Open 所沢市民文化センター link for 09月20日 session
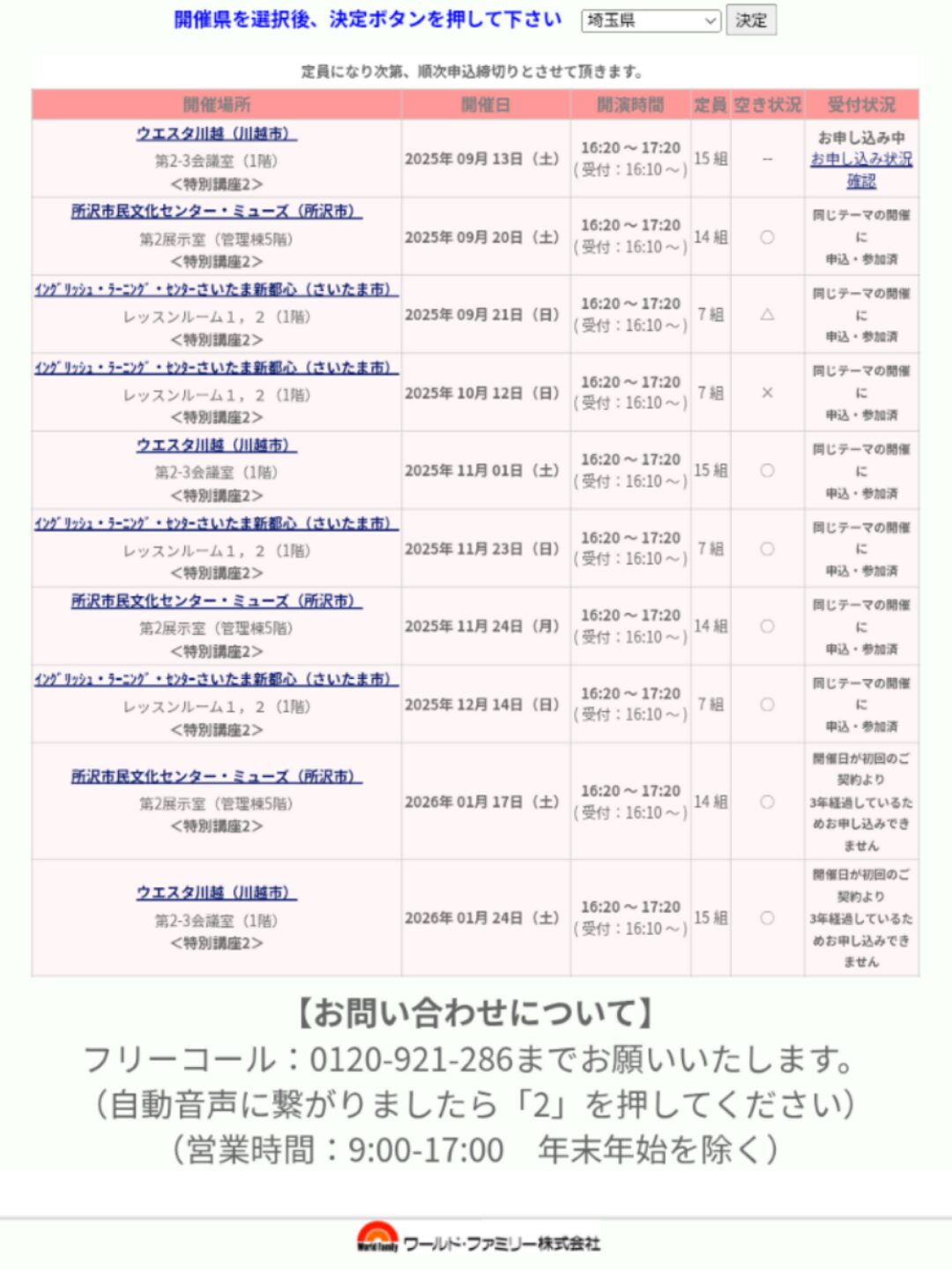 point(216,212)
